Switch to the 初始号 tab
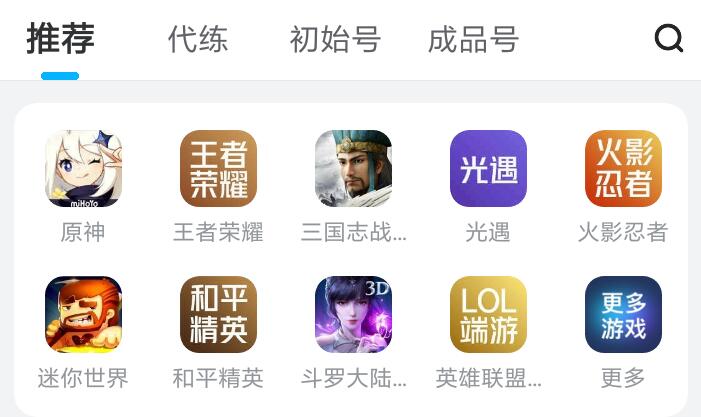The width and height of the screenshot is (701, 417). [x=335, y=40]
